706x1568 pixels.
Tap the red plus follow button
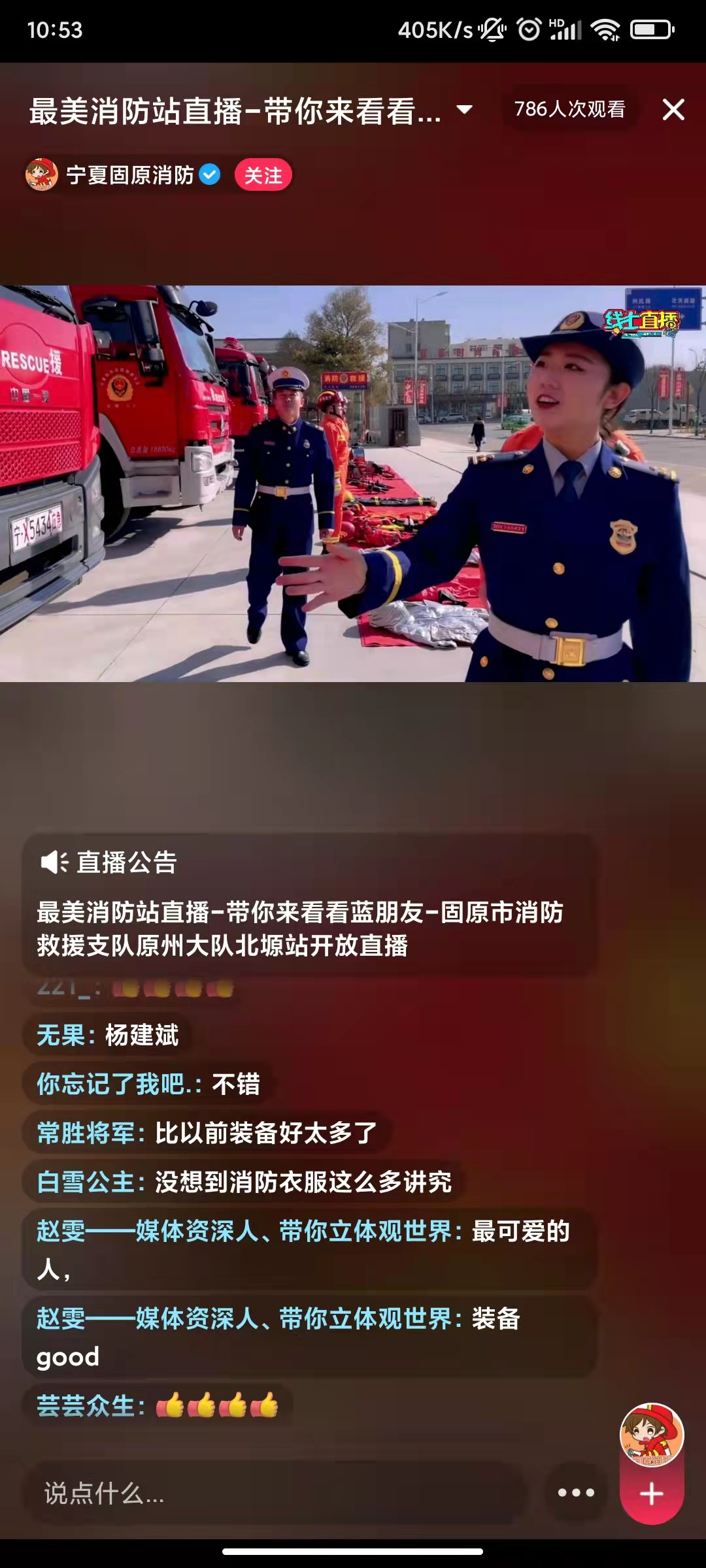pos(651,1494)
